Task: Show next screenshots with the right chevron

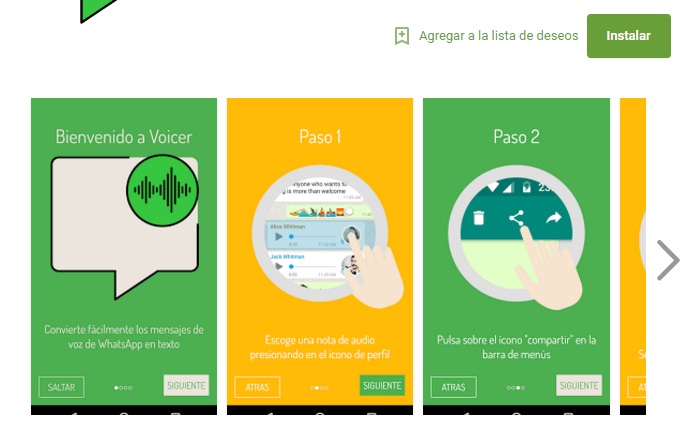Action: click(x=667, y=260)
